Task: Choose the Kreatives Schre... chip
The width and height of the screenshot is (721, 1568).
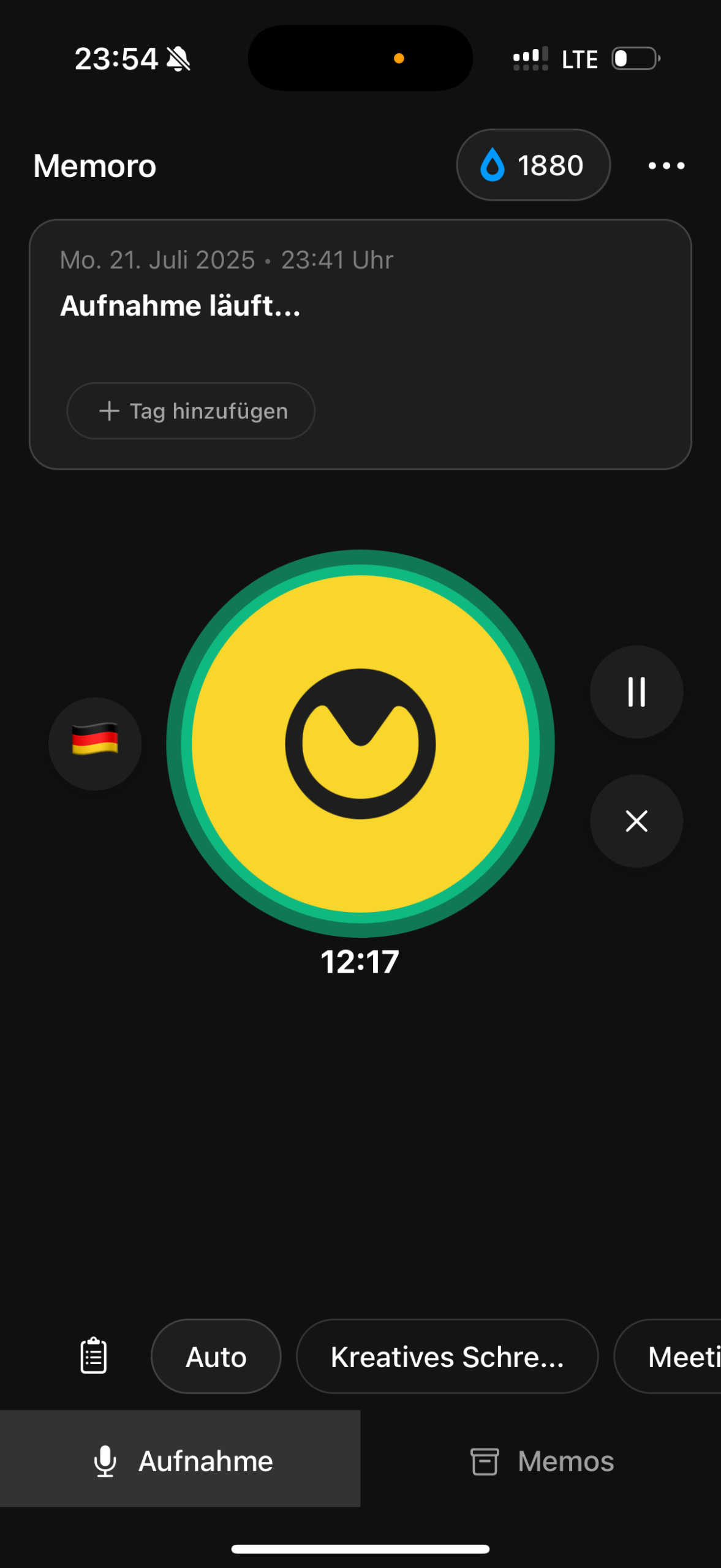Action: pyautogui.click(x=447, y=1357)
